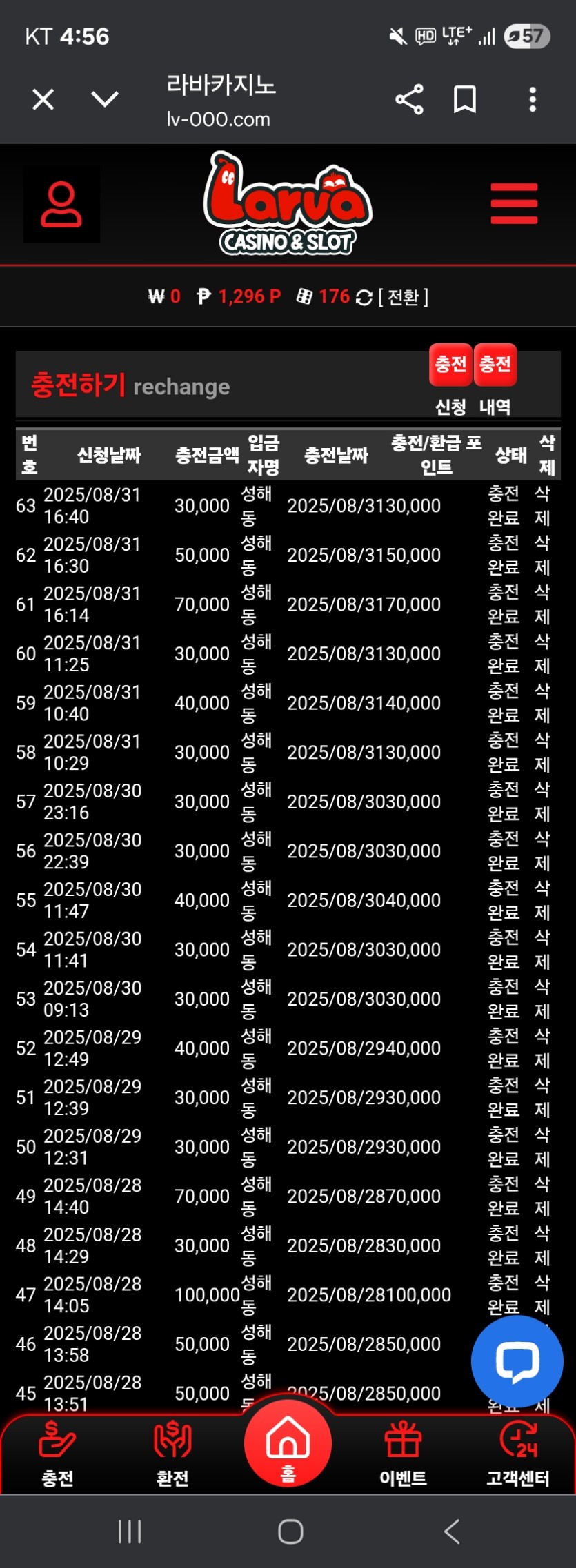This screenshot has width=576, height=1568.
Task: Close the browser tab with X
Action: [43, 100]
